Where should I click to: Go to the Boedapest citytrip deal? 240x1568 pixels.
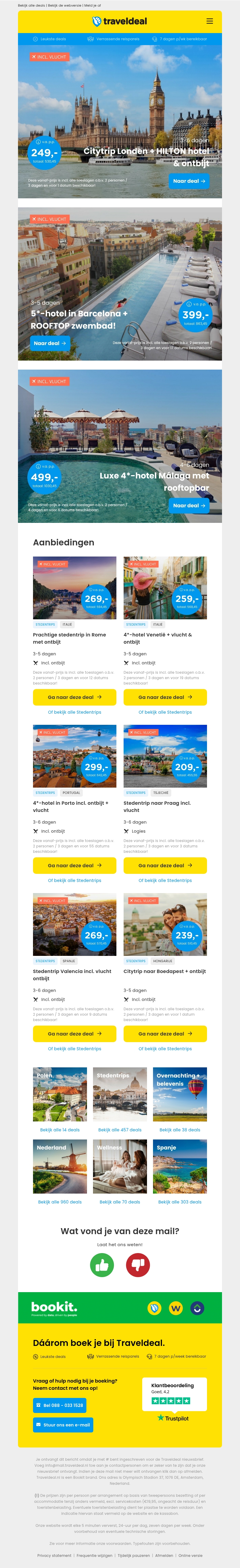click(x=165, y=1034)
